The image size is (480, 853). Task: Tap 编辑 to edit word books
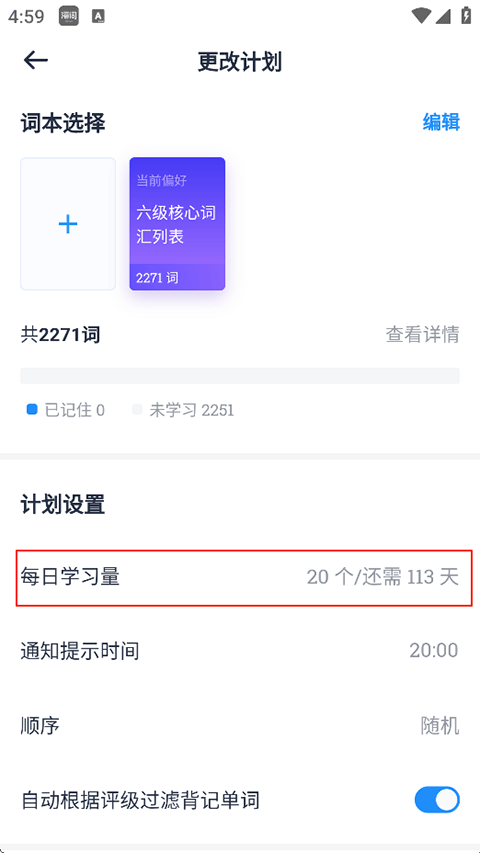pos(441,122)
